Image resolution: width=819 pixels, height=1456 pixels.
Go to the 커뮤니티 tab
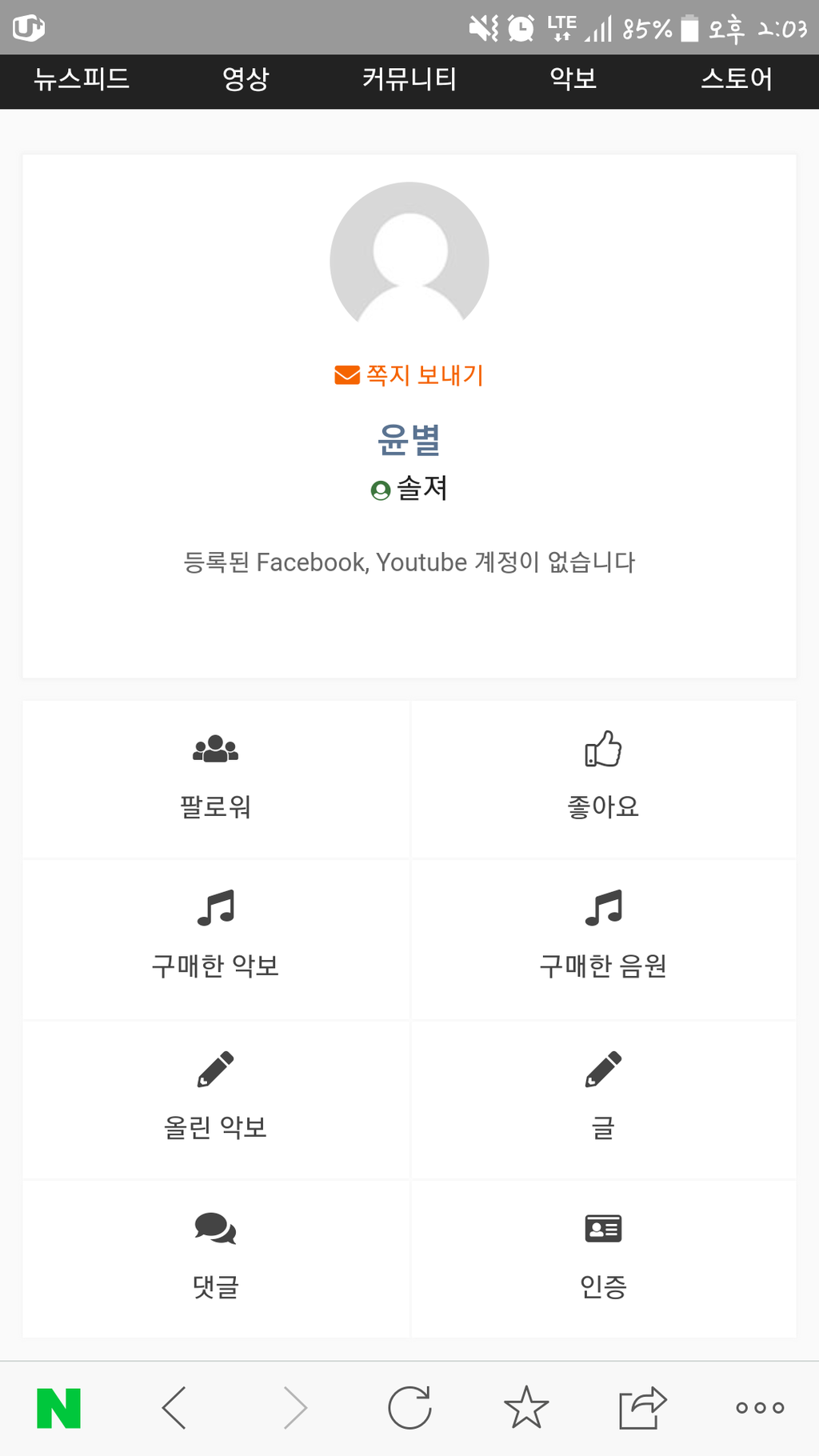click(x=409, y=79)
